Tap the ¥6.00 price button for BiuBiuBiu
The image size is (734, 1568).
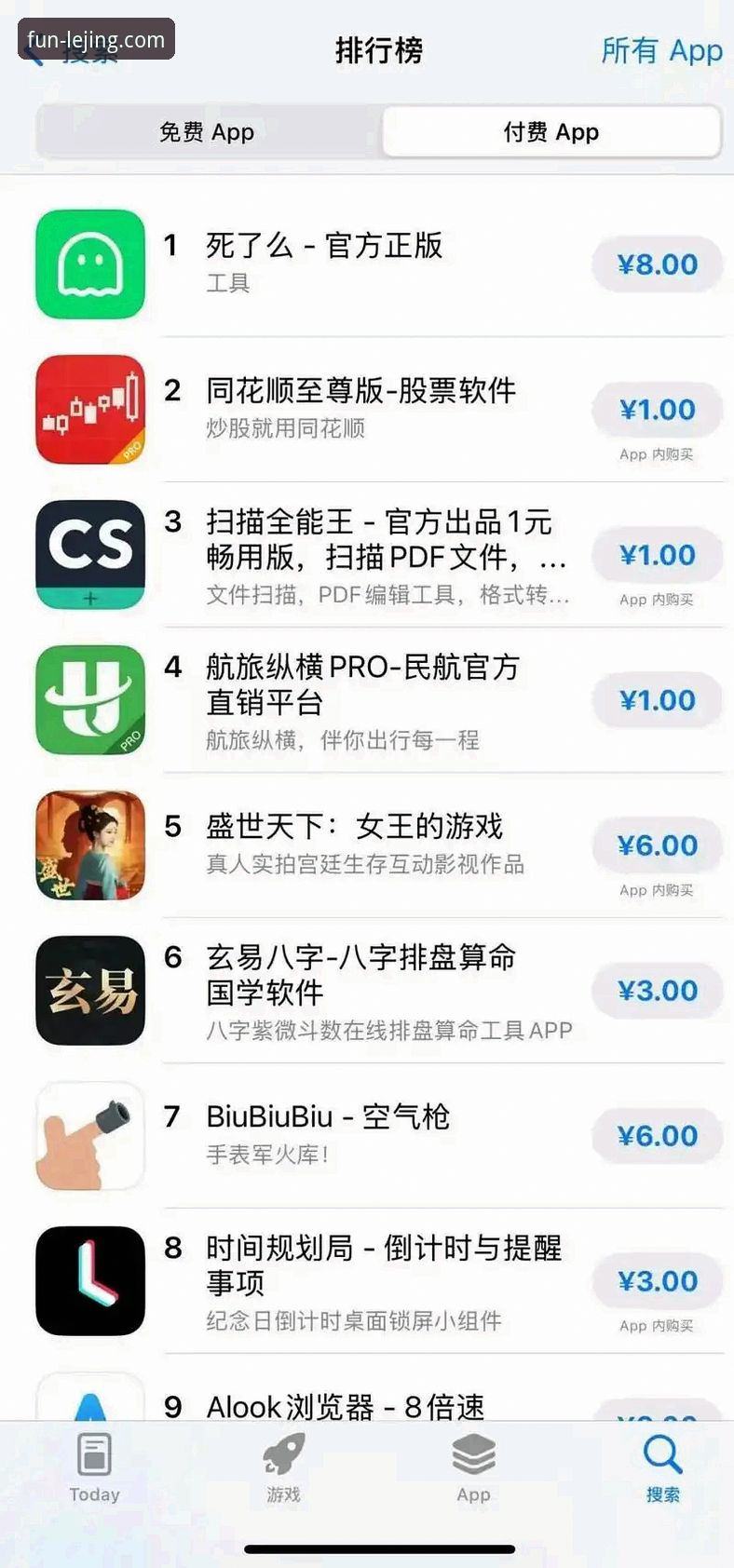pyautogui.click(x=658, y=1135)
